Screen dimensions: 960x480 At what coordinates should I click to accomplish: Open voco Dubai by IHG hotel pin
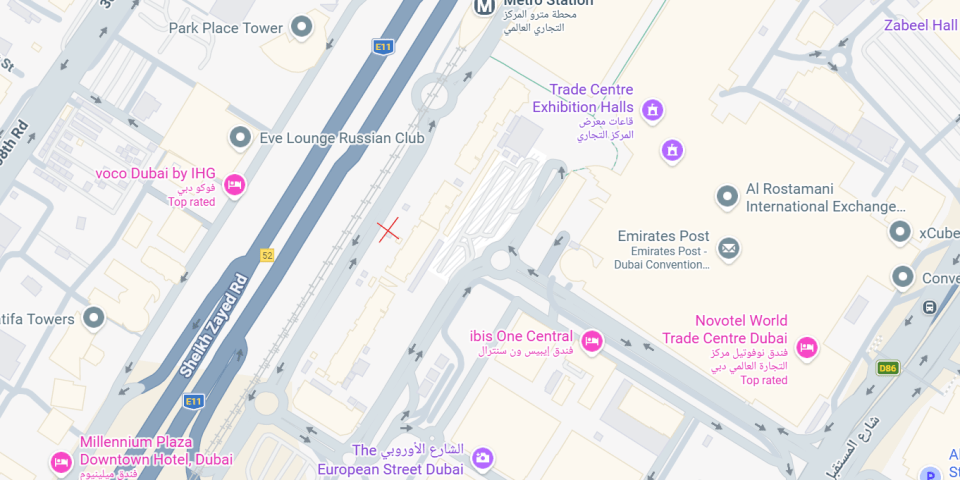[235, 184]
